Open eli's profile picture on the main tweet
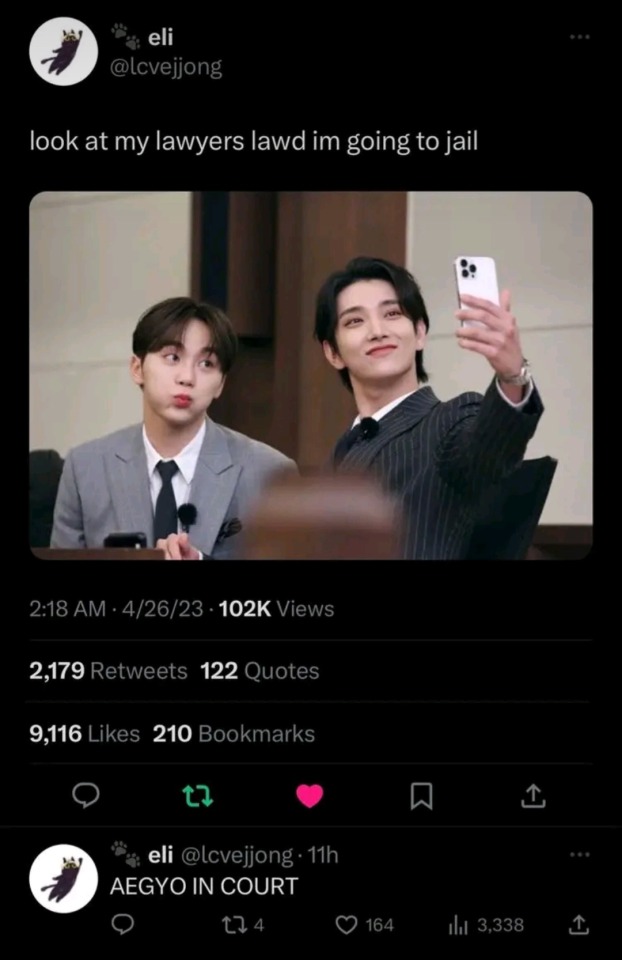 click(x=63, y=52)
